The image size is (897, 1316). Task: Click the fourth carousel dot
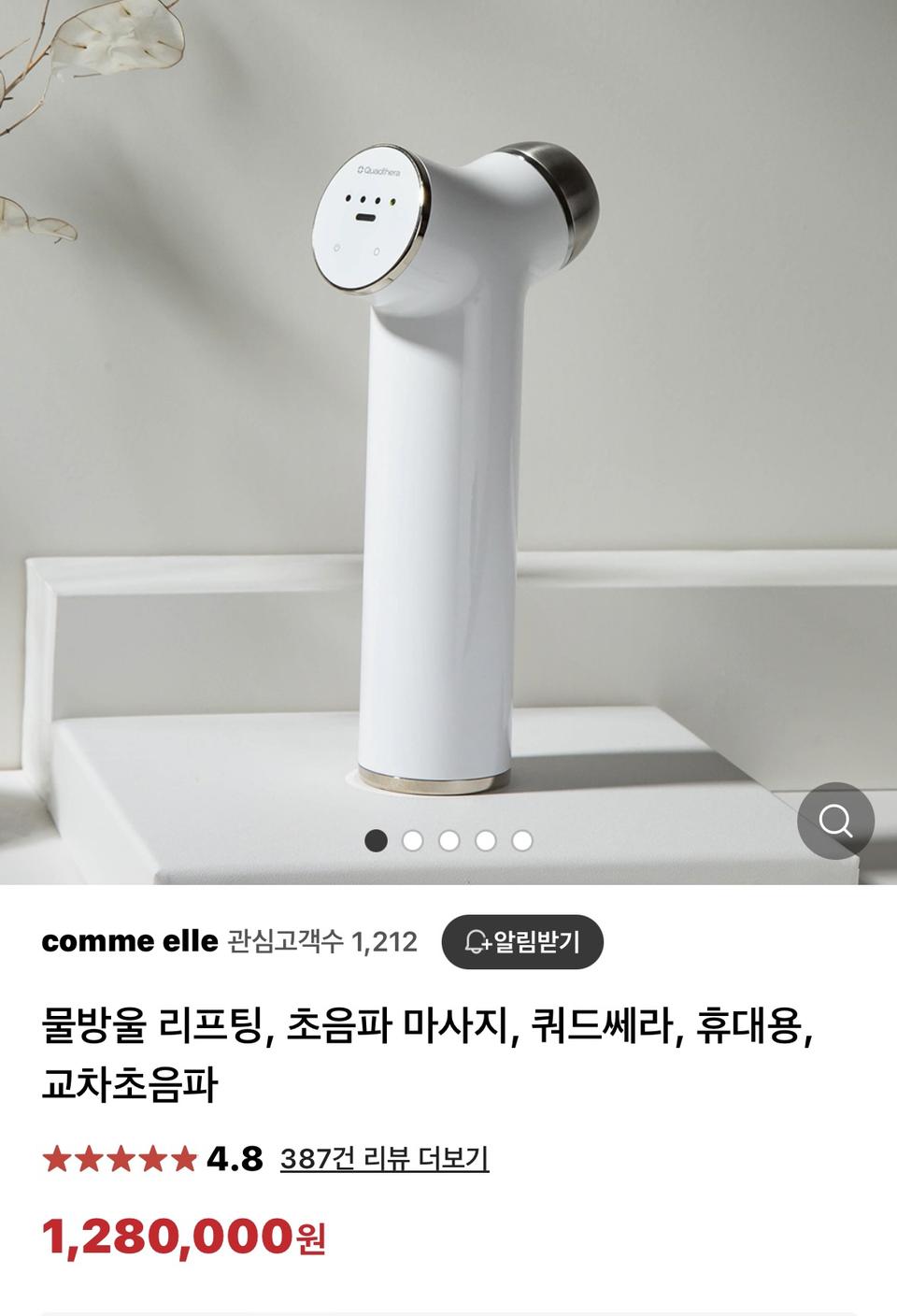(483, 840)
